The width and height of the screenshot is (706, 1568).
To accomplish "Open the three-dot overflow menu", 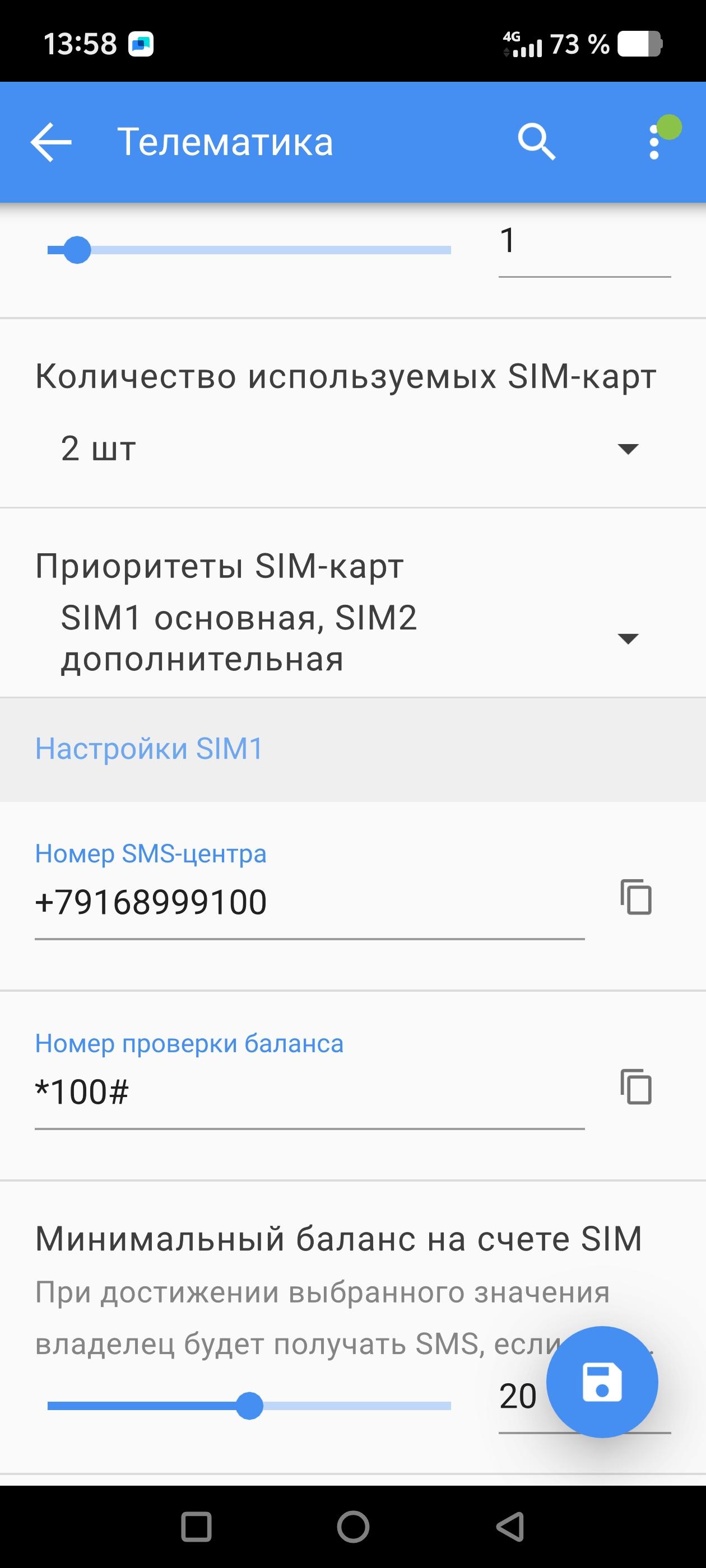I will (654, 142).
